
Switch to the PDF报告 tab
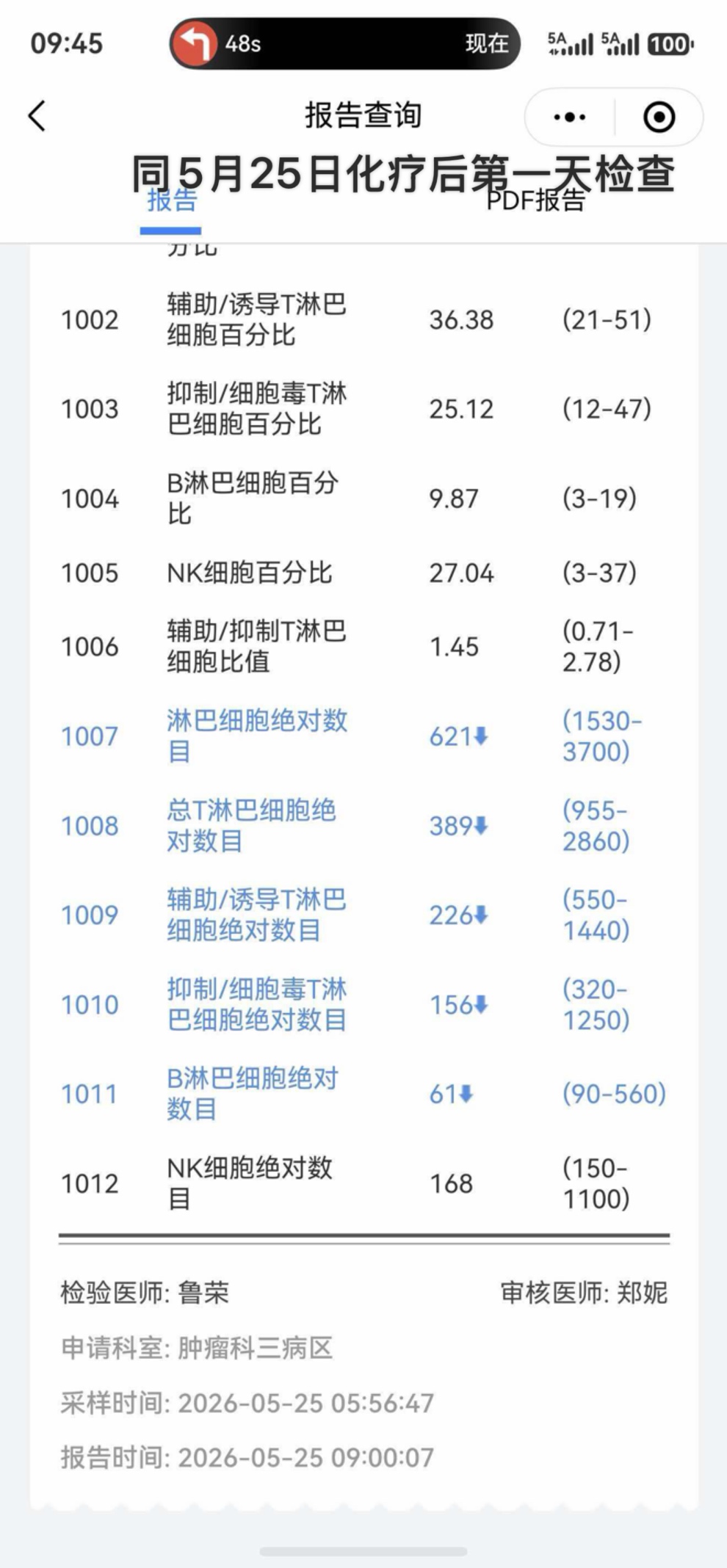coord(535,200)
